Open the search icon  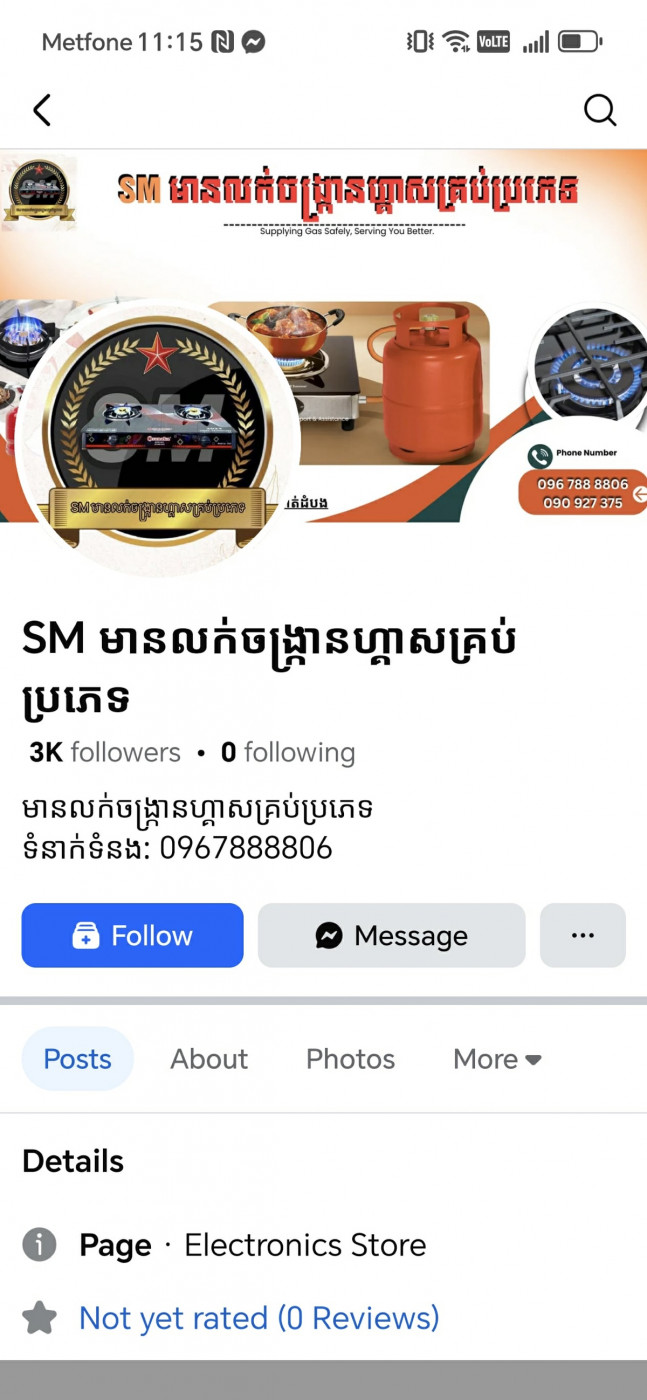click(600, 110)
